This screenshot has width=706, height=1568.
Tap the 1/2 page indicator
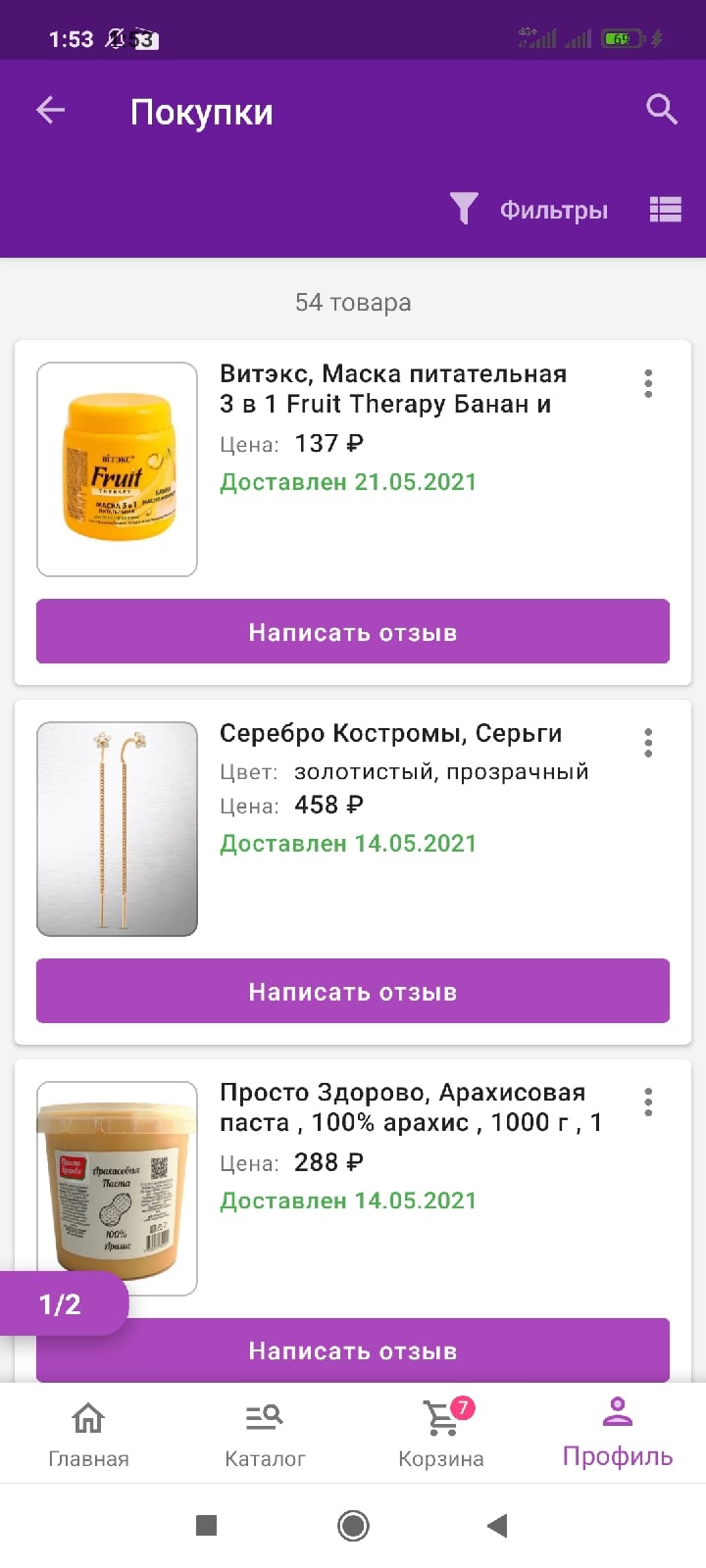pos(61,1304)
